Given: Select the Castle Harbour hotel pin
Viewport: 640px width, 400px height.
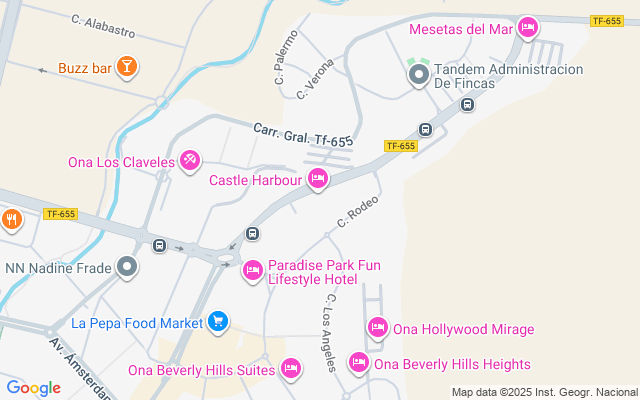Looking at the screenshot, I should pos(317,180).
